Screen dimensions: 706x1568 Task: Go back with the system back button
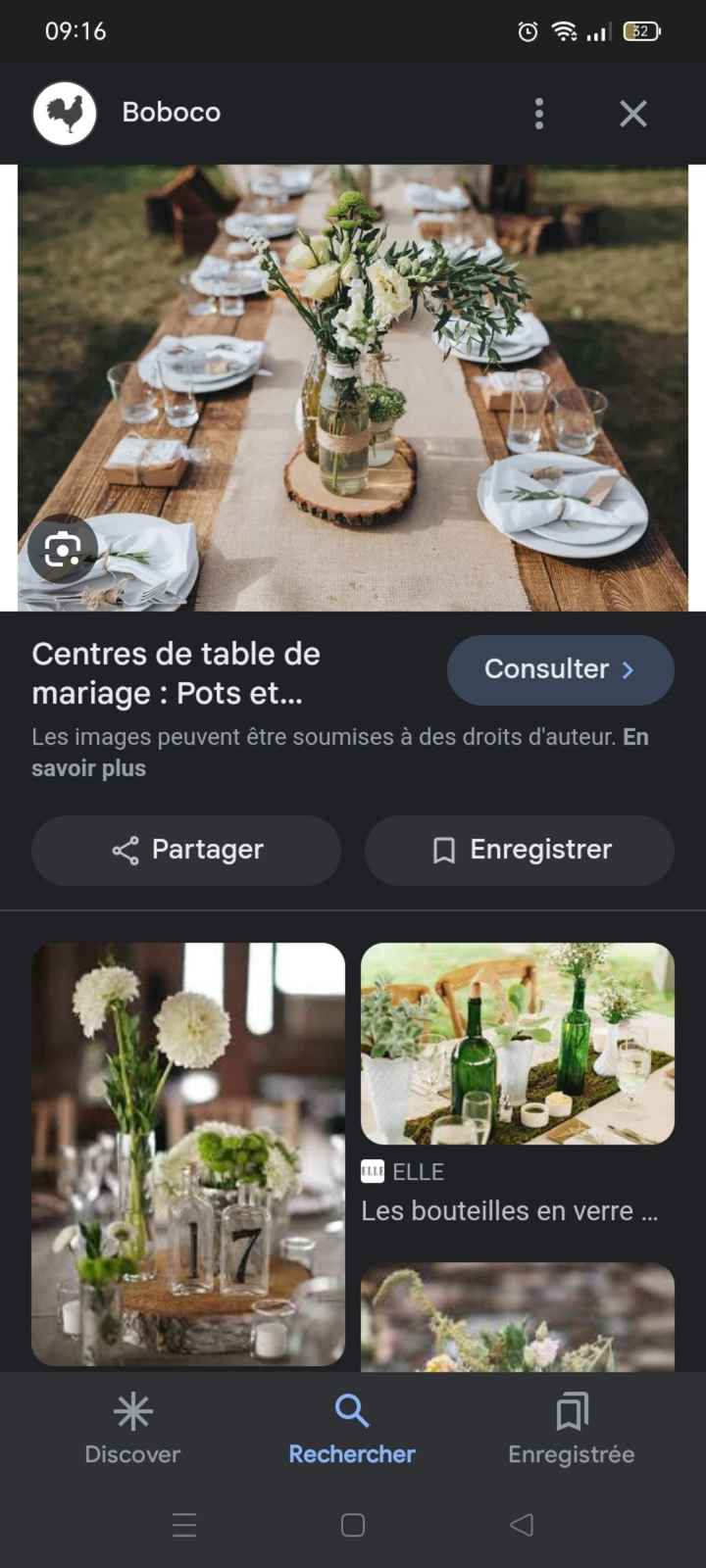coord(522,1524)
